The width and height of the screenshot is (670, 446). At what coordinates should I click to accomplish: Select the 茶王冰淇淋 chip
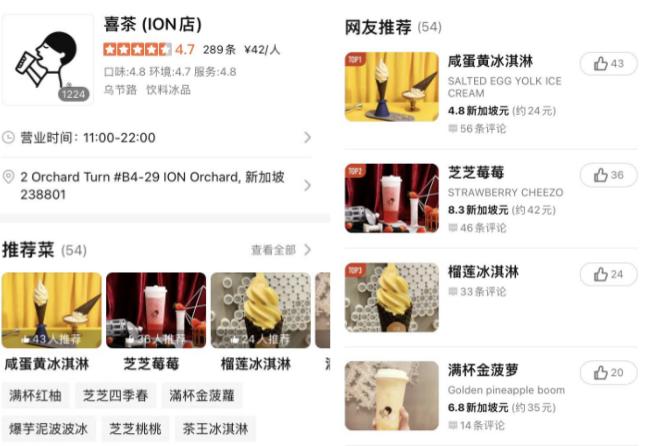click(x=213, y=429)
